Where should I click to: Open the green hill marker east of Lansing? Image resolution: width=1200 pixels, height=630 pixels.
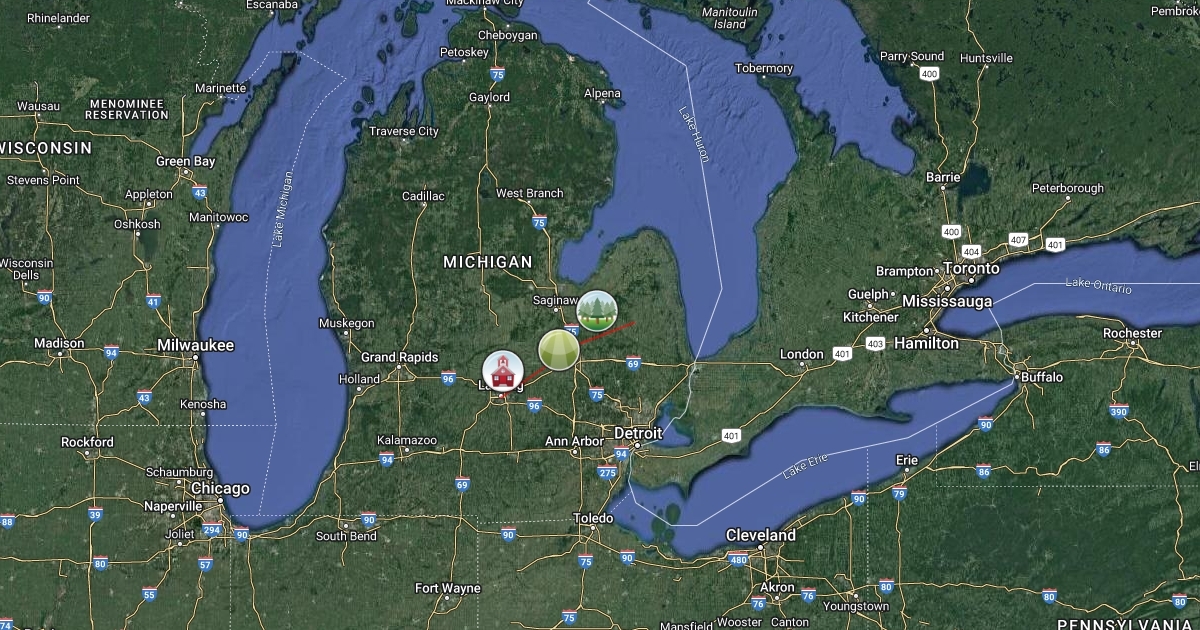coord(558,349)
